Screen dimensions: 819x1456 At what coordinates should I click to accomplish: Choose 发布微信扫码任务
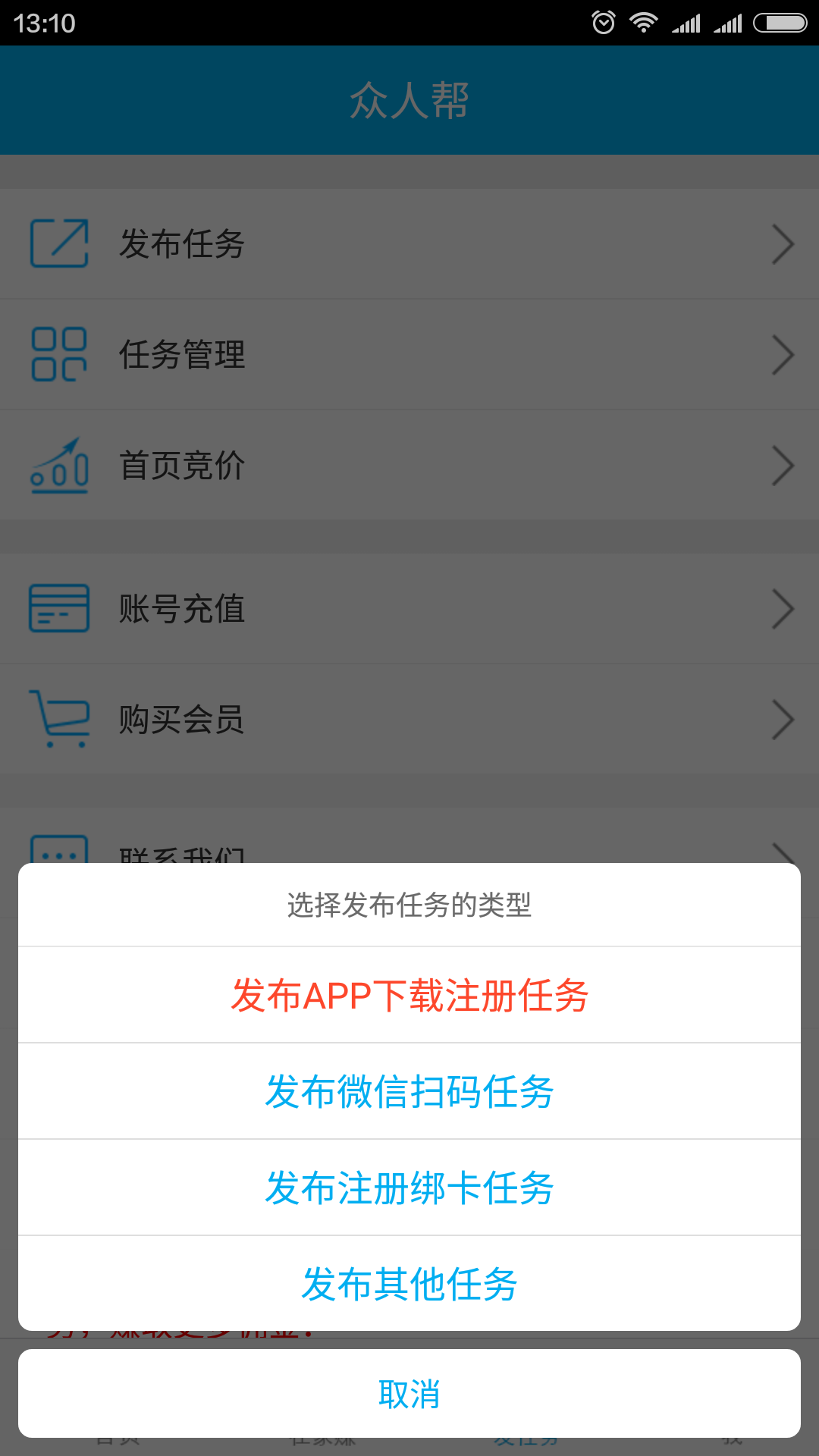pyautogui.click(x=409, y=1091)
